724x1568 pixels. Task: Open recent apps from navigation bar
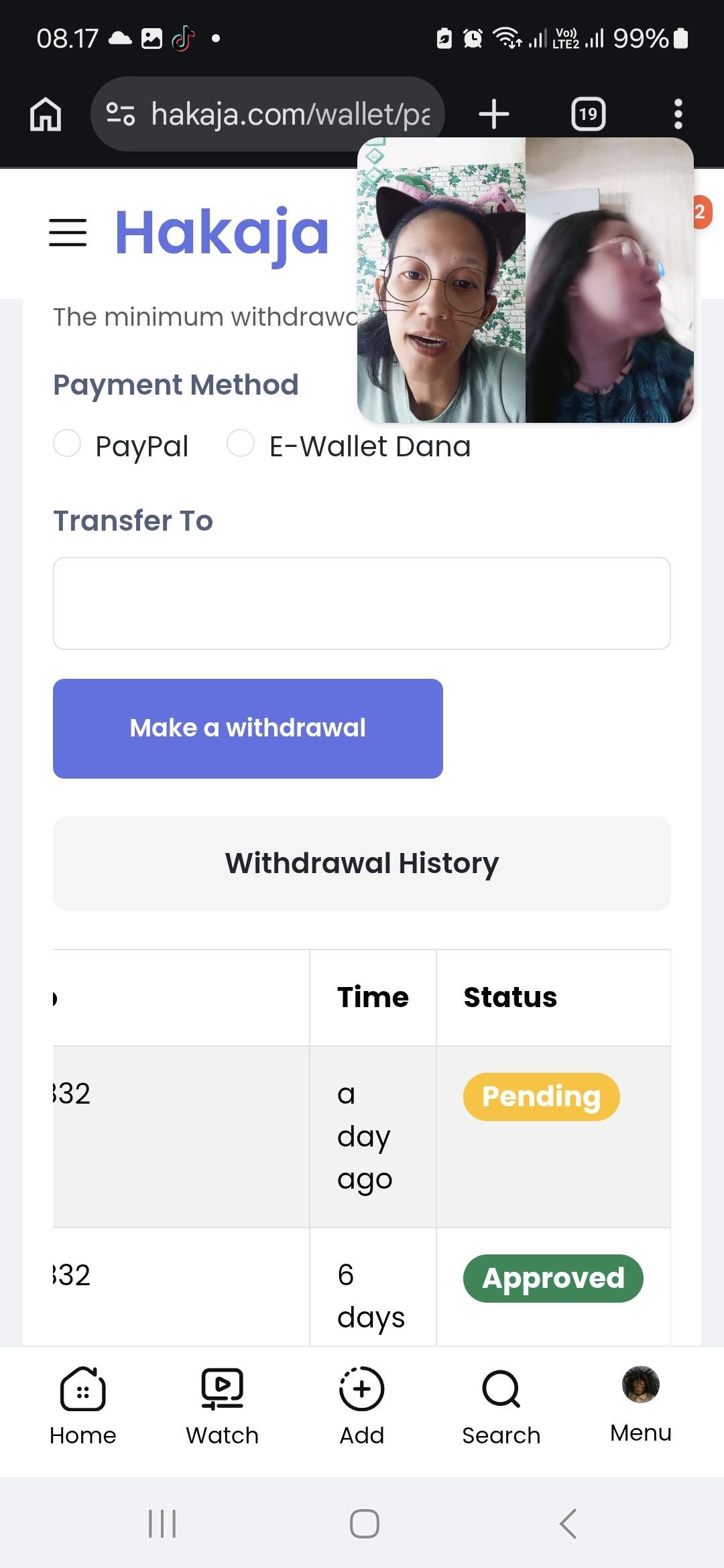162,1524
